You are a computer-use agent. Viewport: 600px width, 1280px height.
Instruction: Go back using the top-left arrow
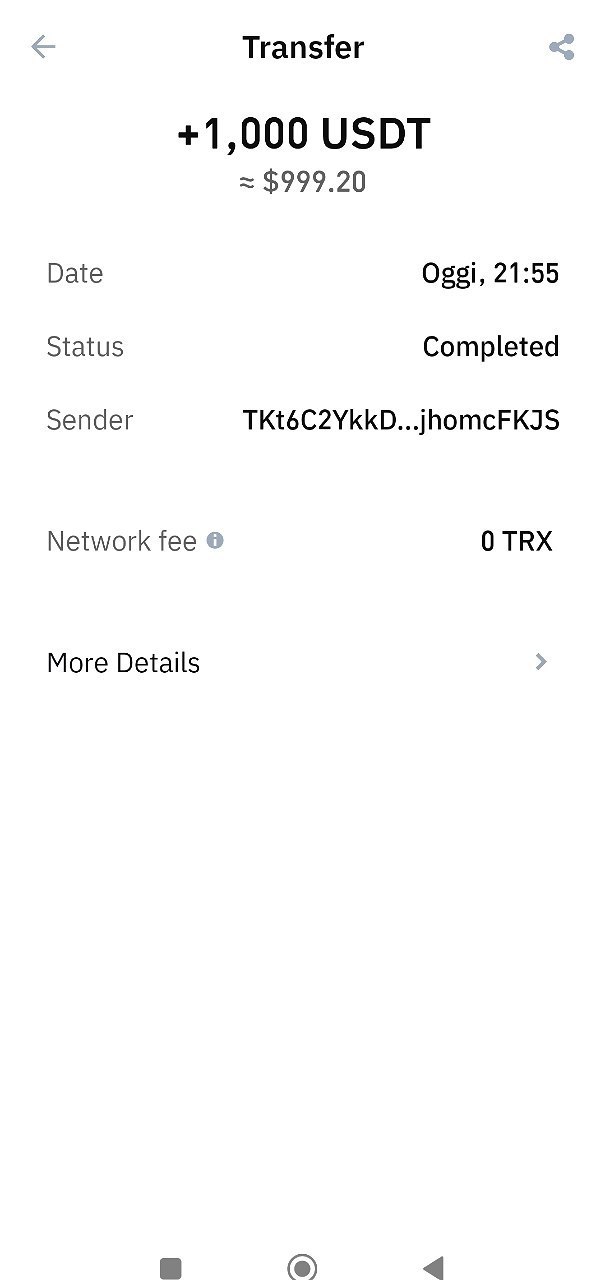[43, 46]
